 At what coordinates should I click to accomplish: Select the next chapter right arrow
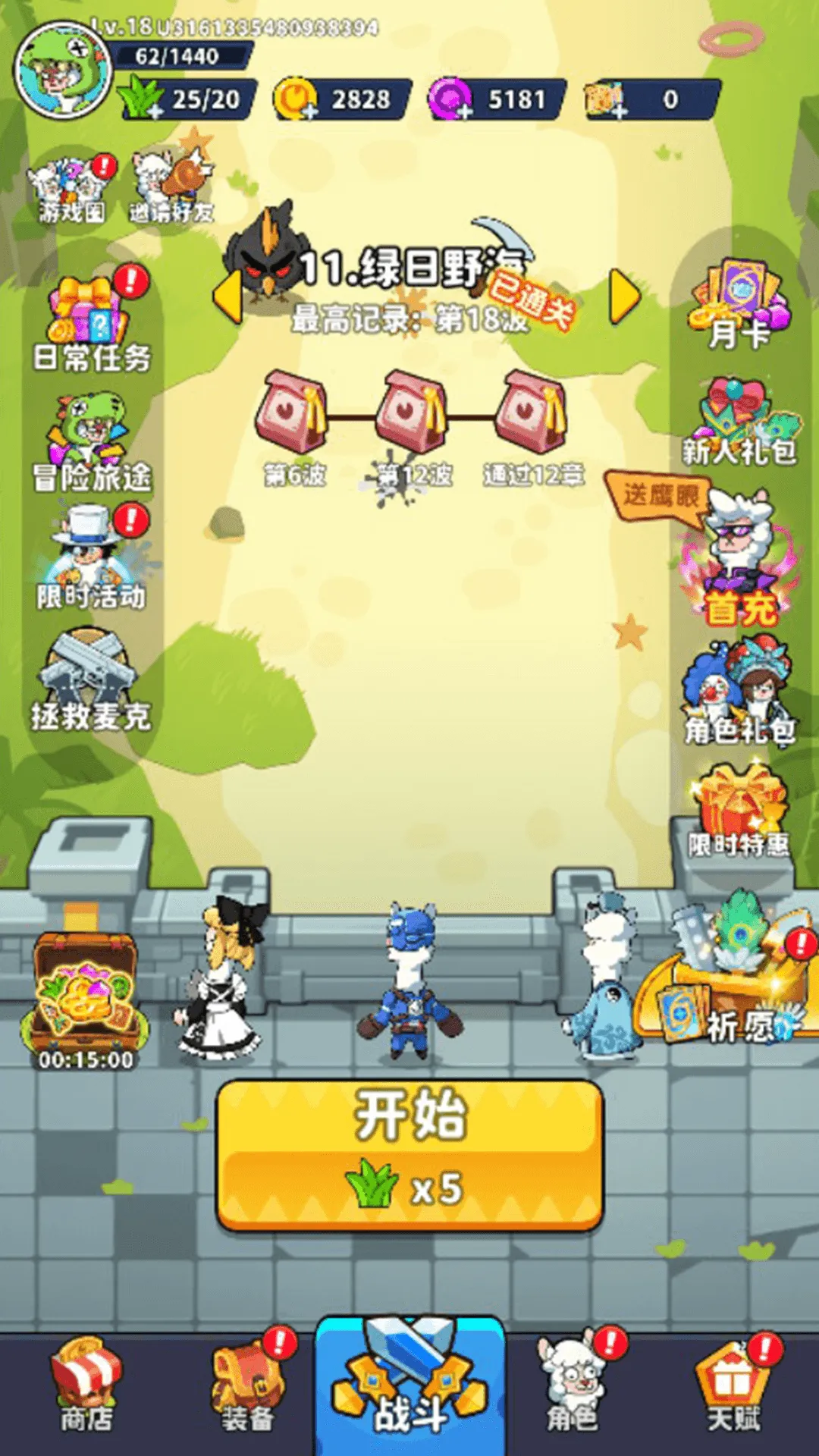[625, 297]
